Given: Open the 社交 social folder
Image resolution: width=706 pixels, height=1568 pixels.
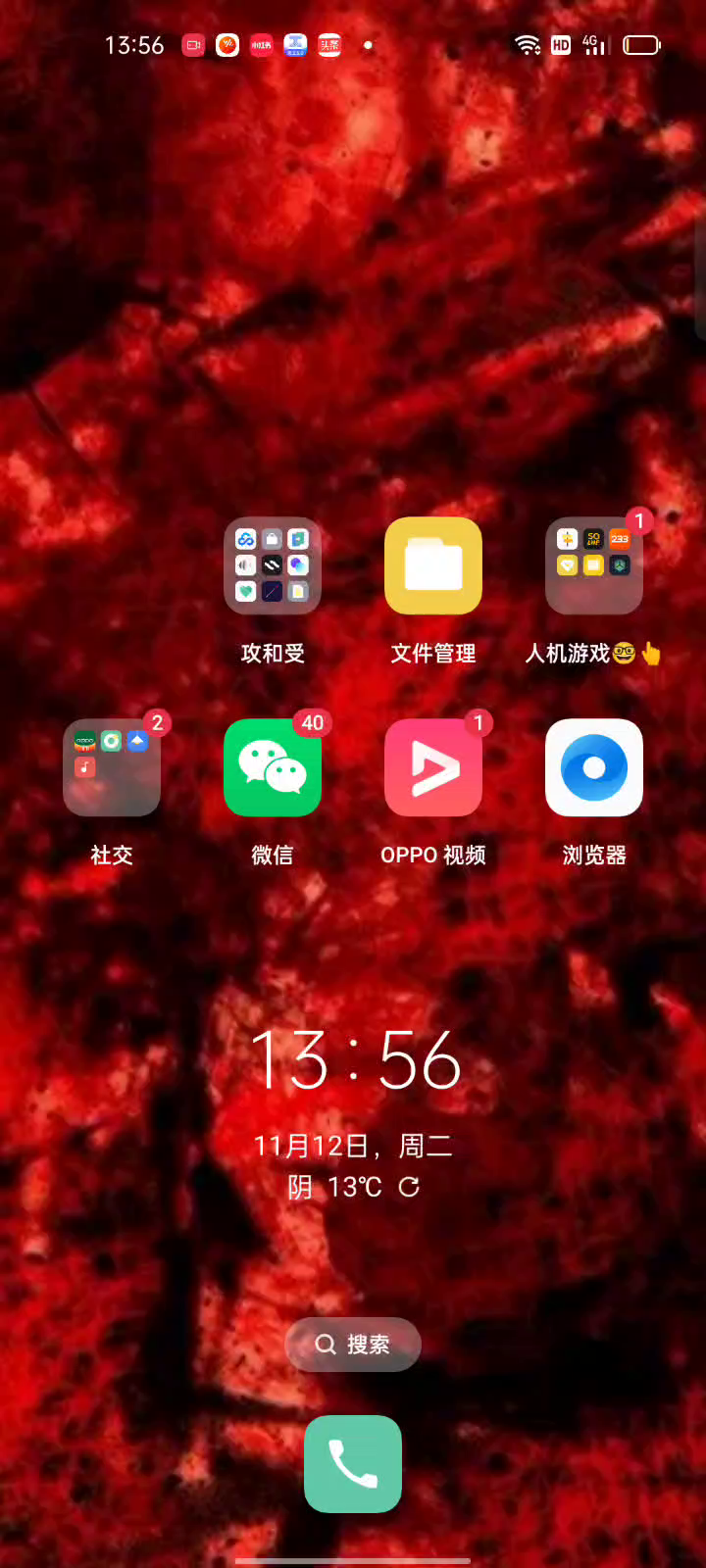Looking at the screenshot, I should (x=112, y=768).
